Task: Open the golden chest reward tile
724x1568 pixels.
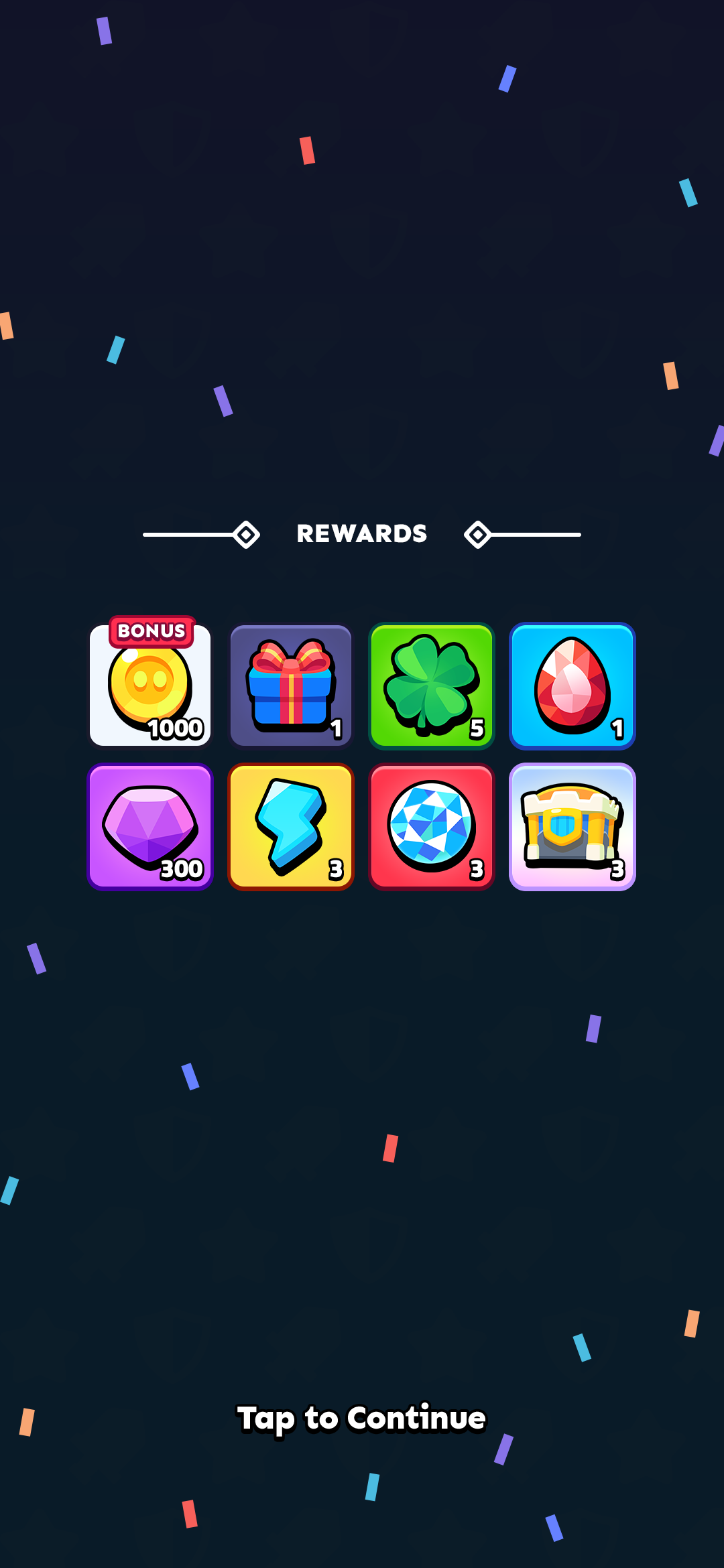Action: click(572, 827)
